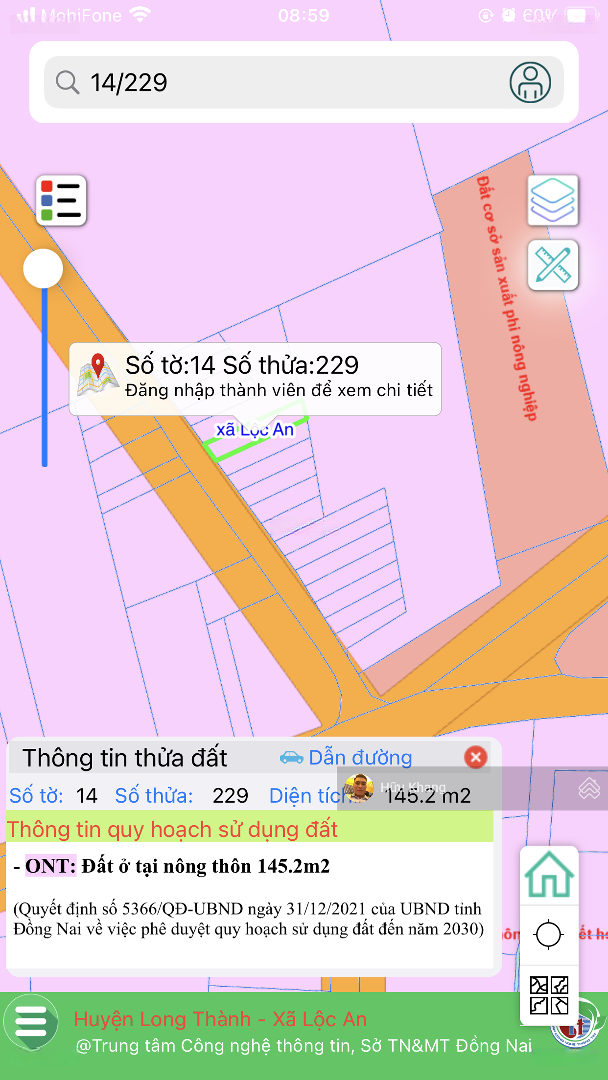Tap the zoom slider handle
The image size is (608, 1080).
pos(43,269)
